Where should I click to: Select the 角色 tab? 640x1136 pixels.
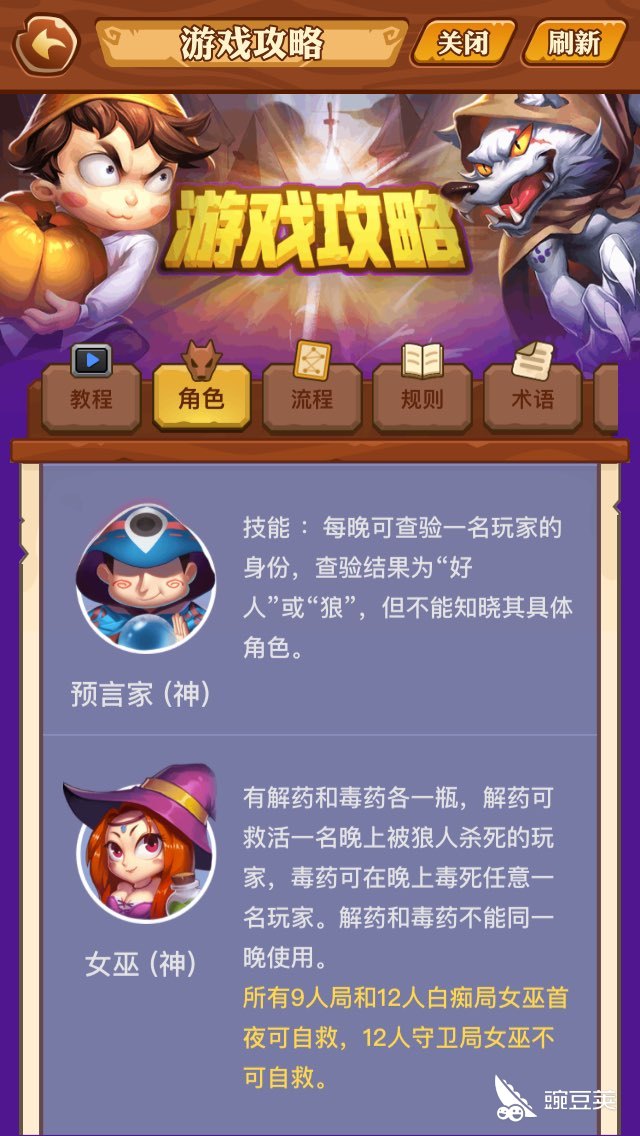(201, 397)
